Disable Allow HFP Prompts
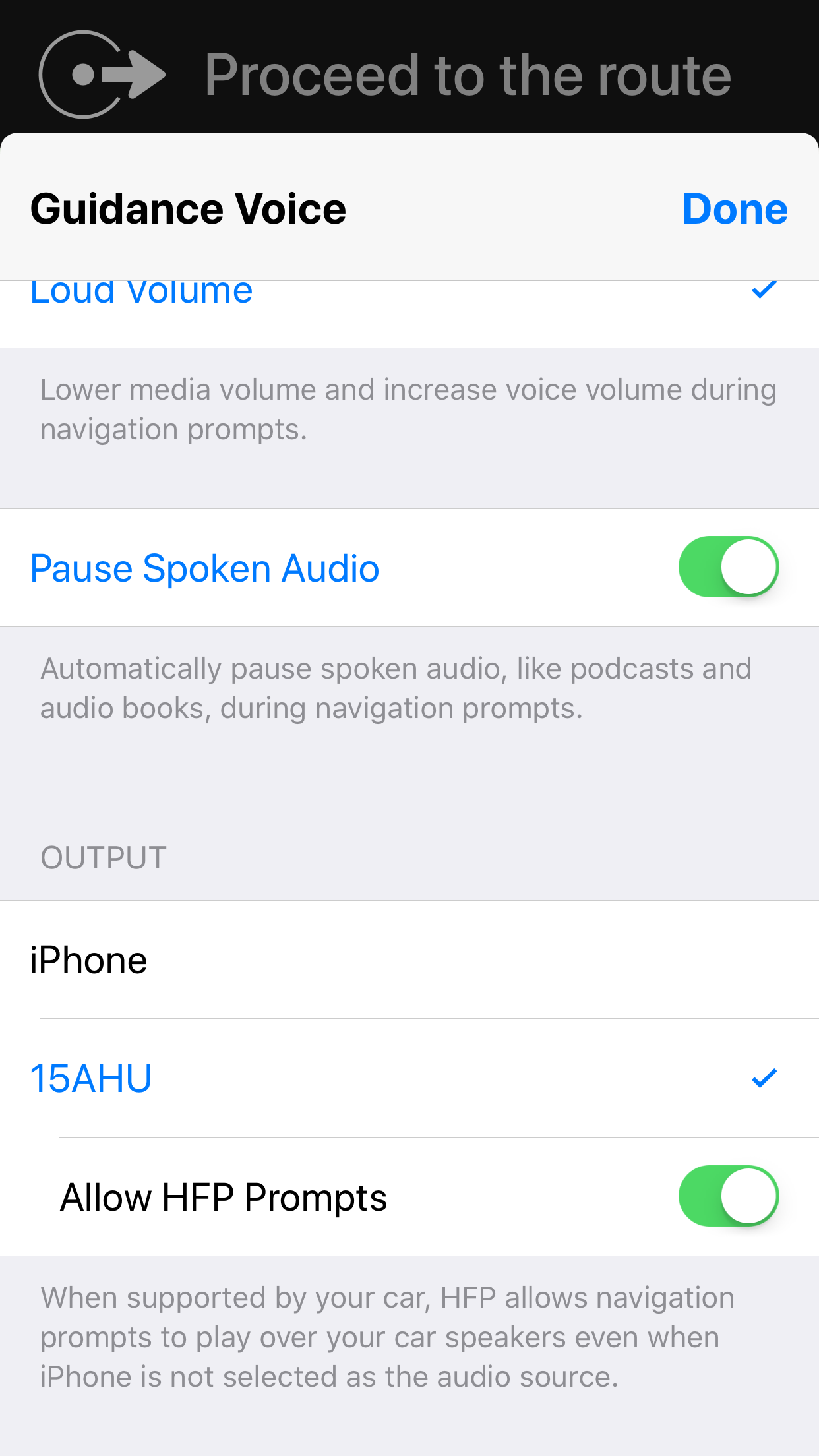 coord(728,1196)
